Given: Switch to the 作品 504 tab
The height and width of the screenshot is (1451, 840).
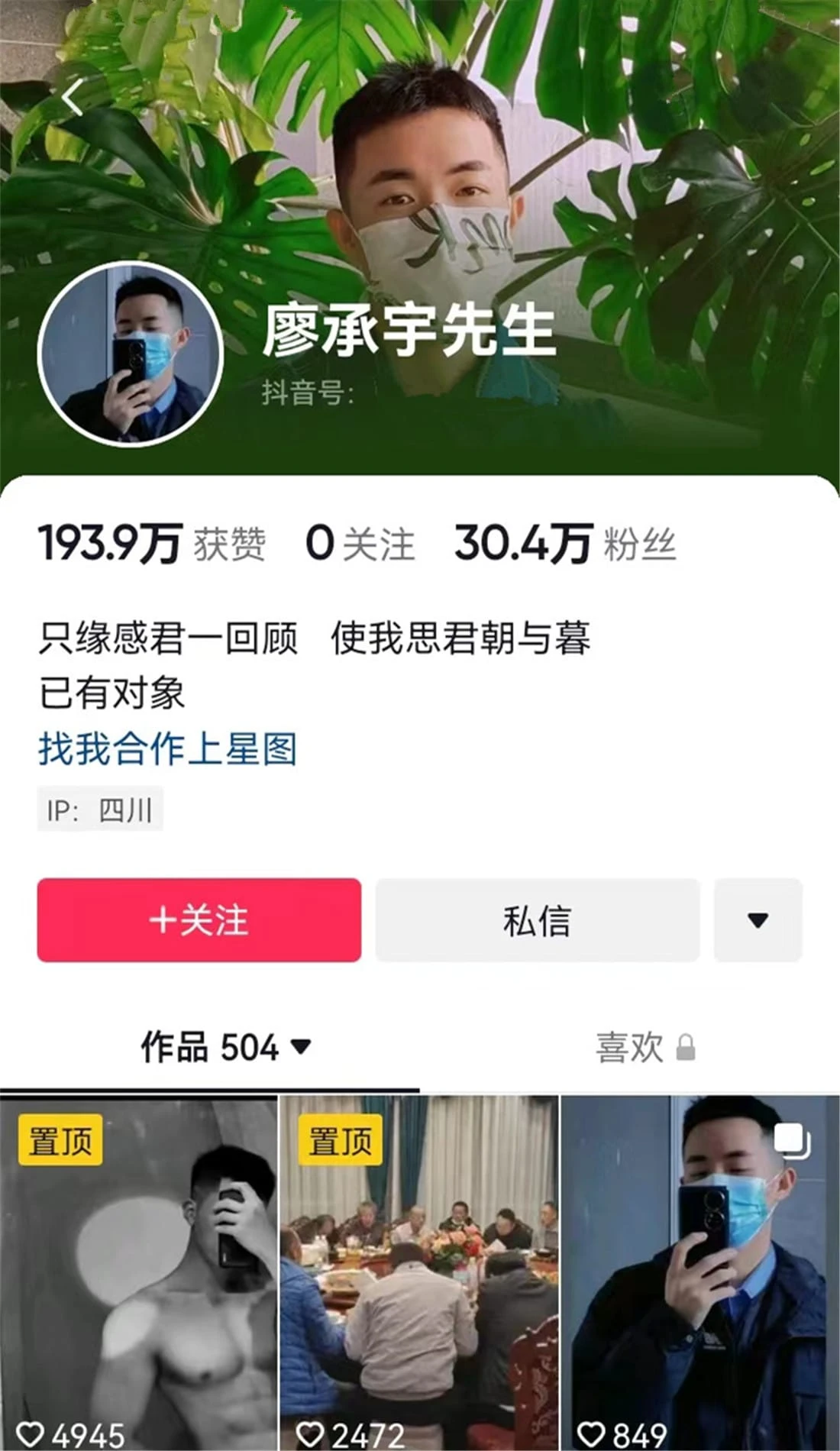Looking at the screenshot, I should click(x=225, y=1047).
